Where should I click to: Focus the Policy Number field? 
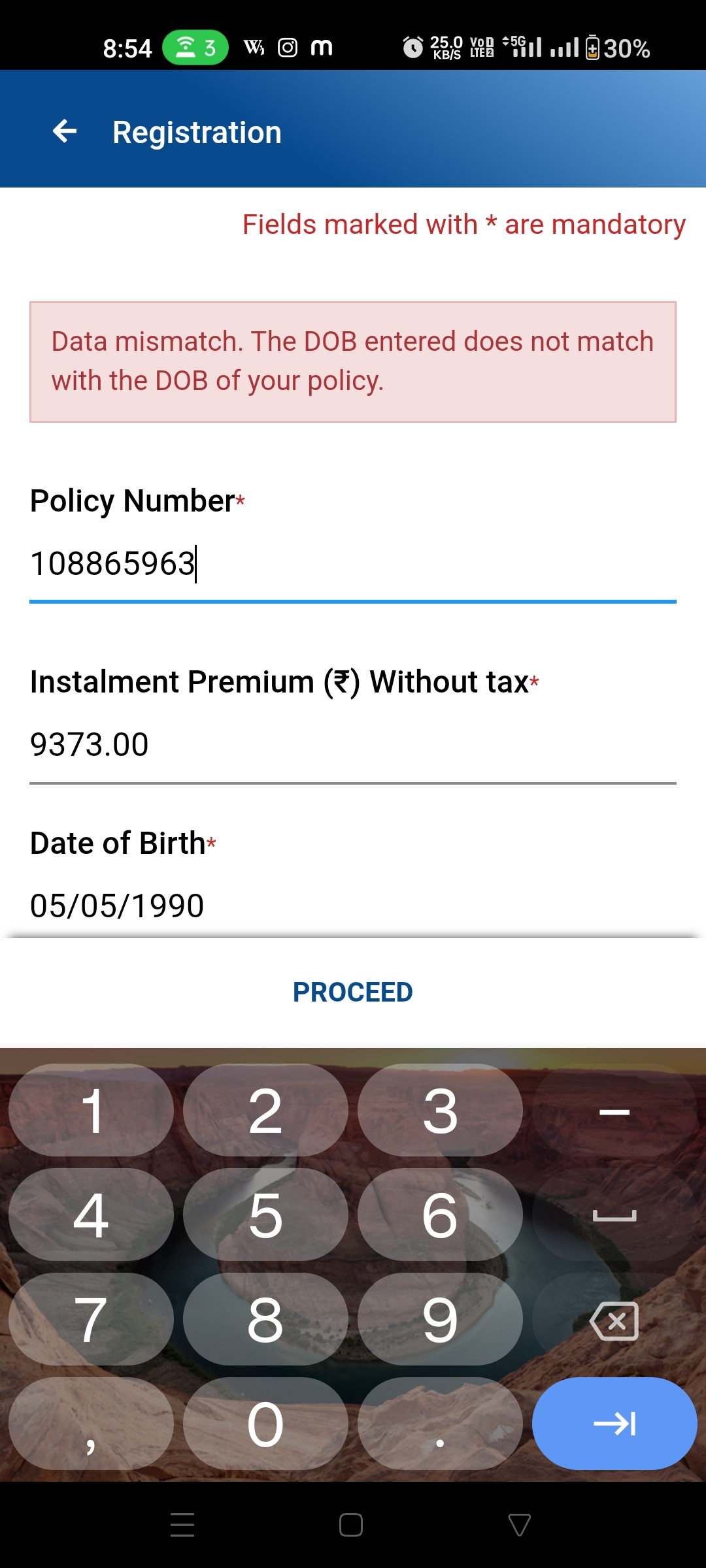click(x=352, y=564)
